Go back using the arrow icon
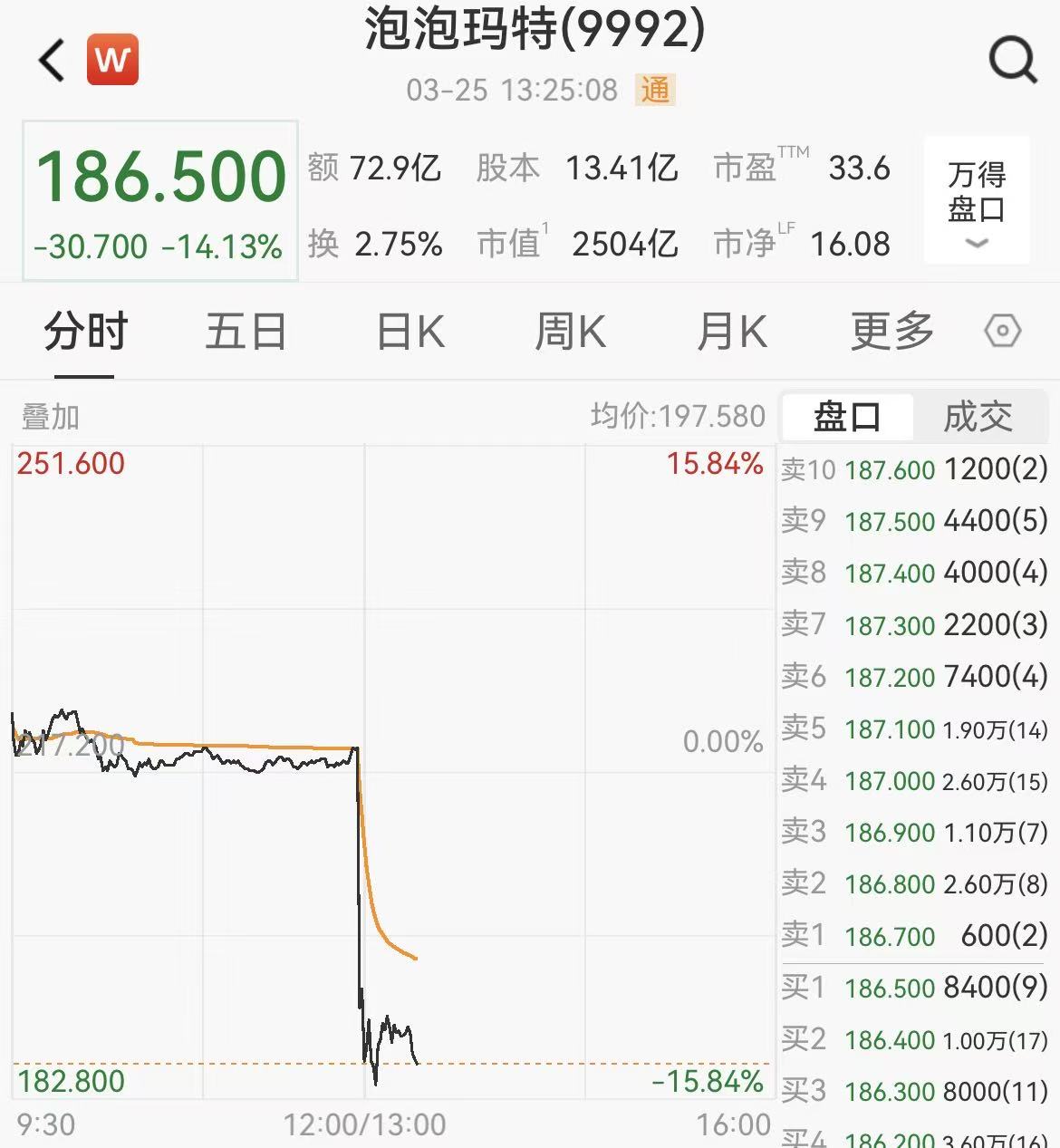Image resolution: width=1060 pixels, height=1148 pixels. coord(53,61)
